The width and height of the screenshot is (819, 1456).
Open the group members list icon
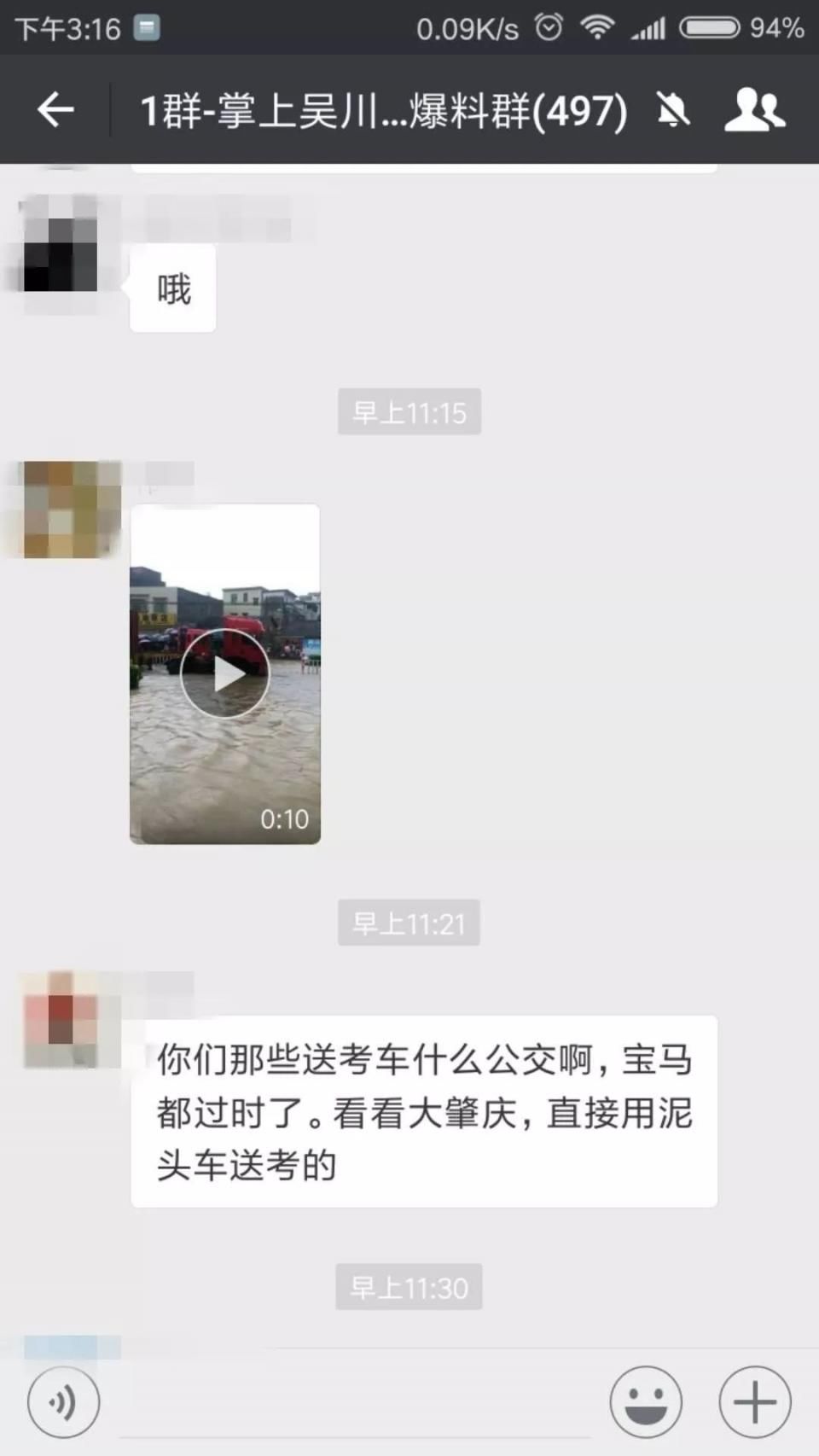point(756,108)
